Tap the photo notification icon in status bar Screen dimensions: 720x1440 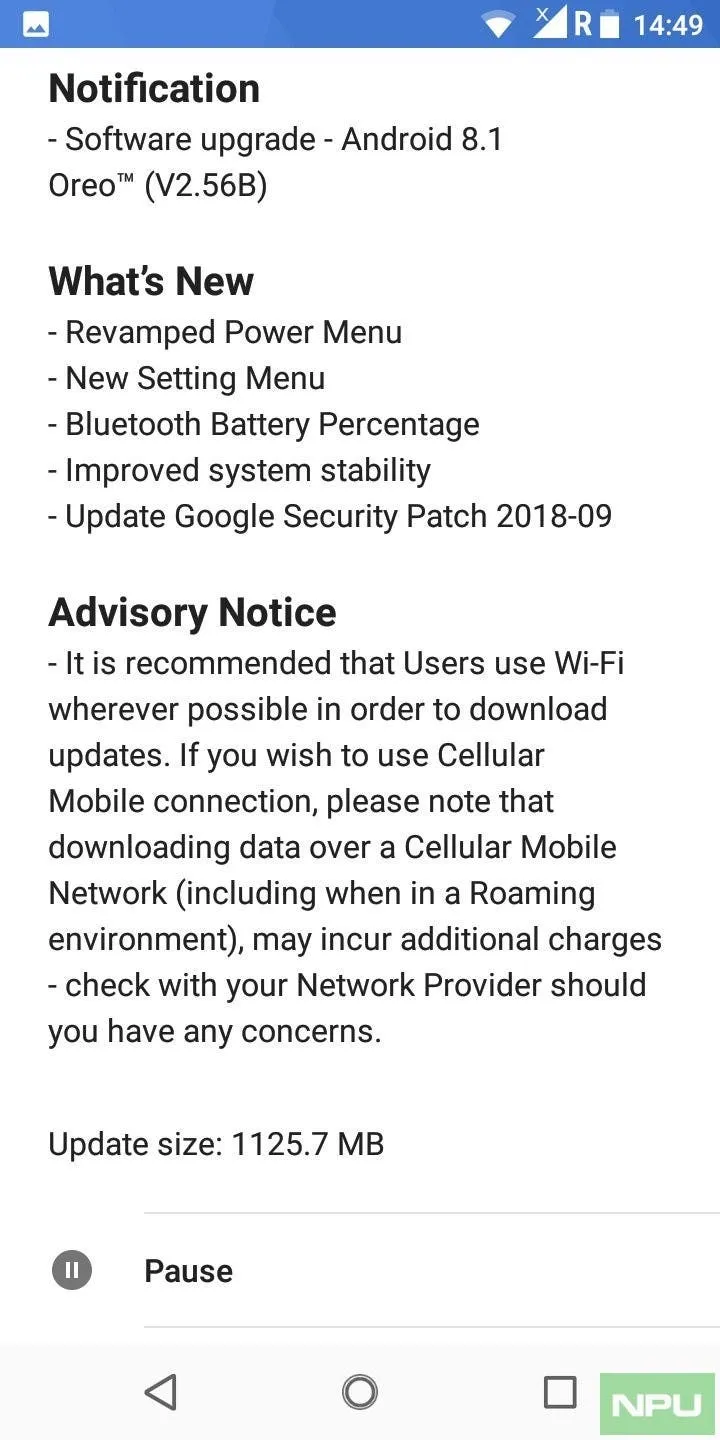tap(36, 22)
